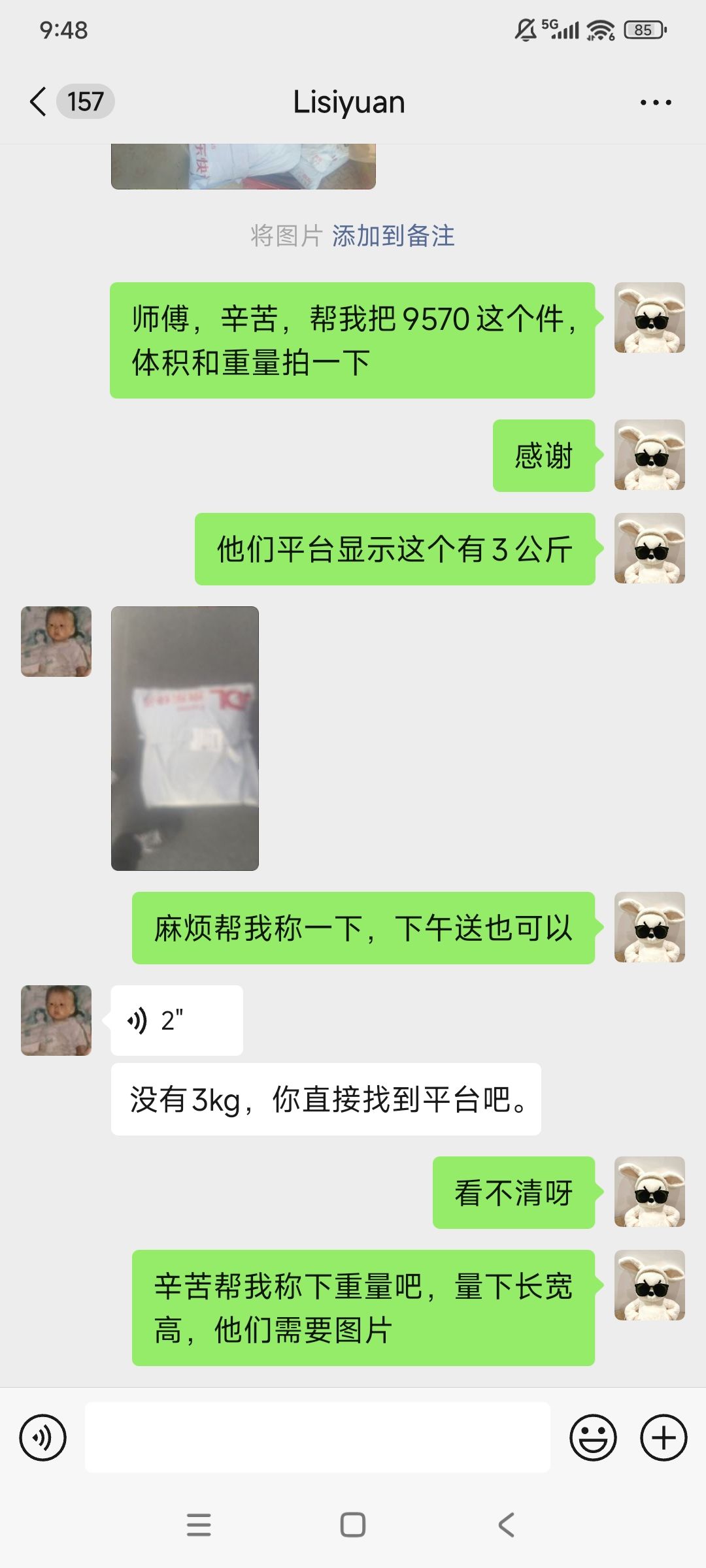Screen dimensions: 706x1568
Task: Play the 2-second voice message
Action: click(176, 1021)
